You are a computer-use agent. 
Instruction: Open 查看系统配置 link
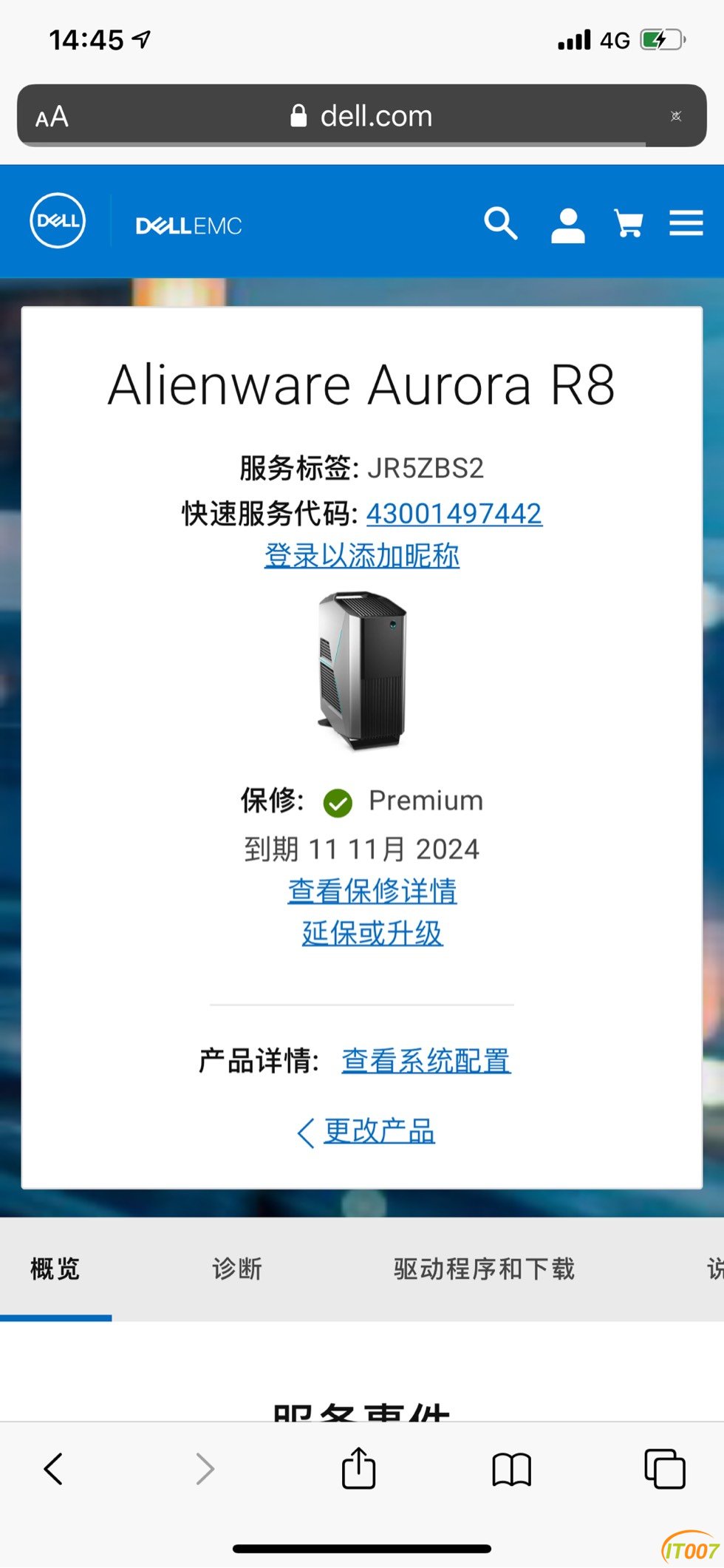coord(426,1061)
